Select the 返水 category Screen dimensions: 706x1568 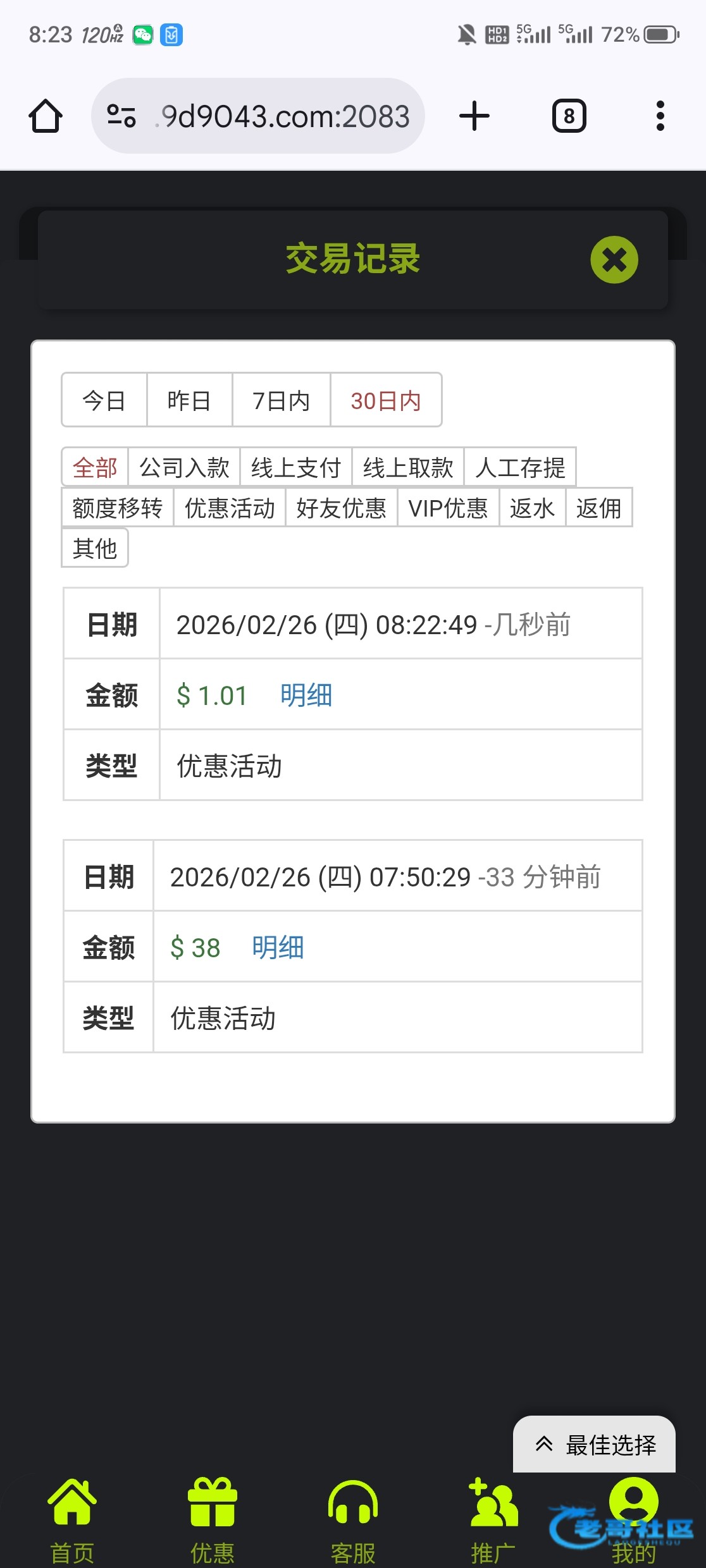click(x=532, y=508)
